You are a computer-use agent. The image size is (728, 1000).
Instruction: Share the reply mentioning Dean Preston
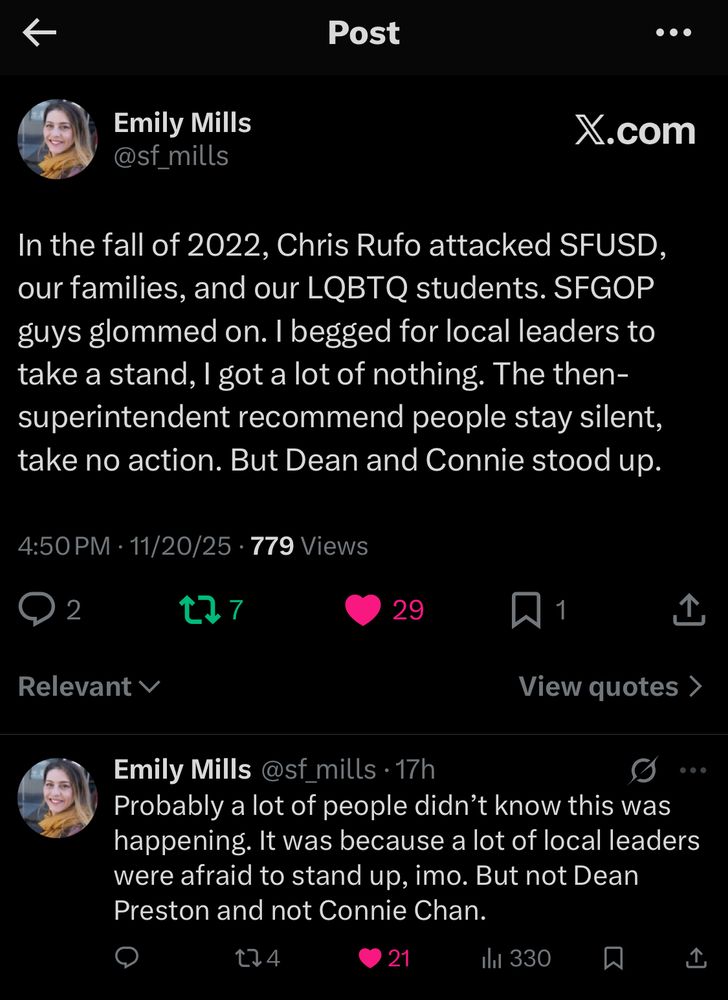click(694, 958)
